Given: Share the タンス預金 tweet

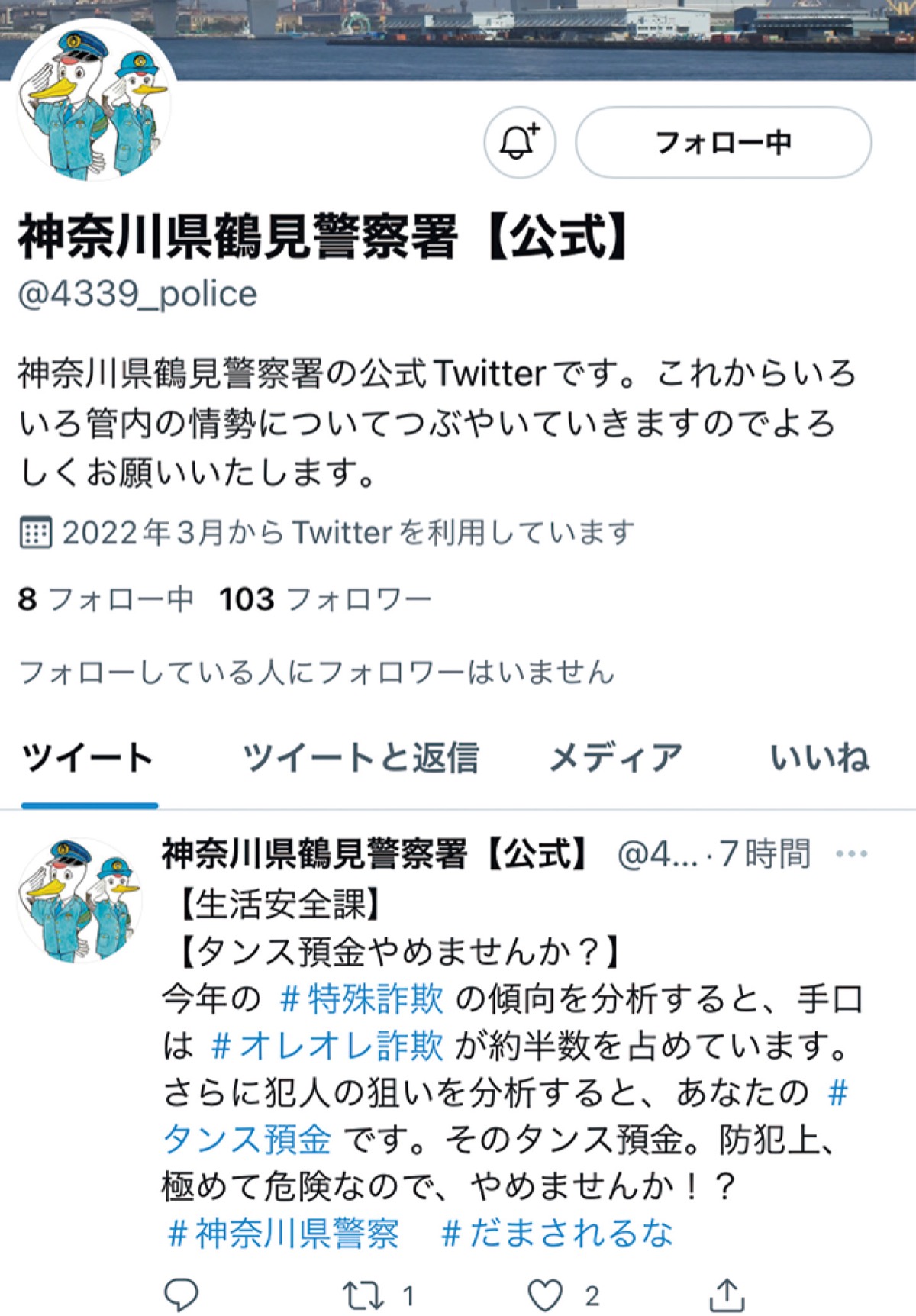Looking at the screenshot, I should (x=727, y=1295).
